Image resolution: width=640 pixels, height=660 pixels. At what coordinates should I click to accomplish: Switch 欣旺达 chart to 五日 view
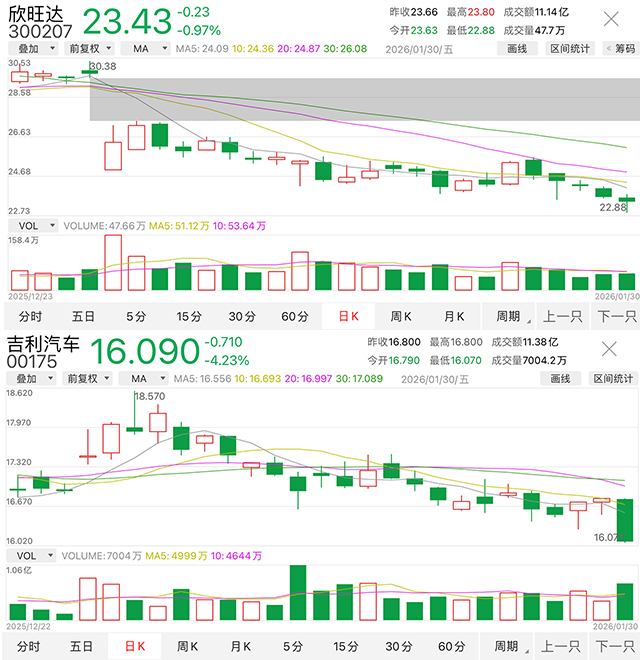tap(84, 317)
